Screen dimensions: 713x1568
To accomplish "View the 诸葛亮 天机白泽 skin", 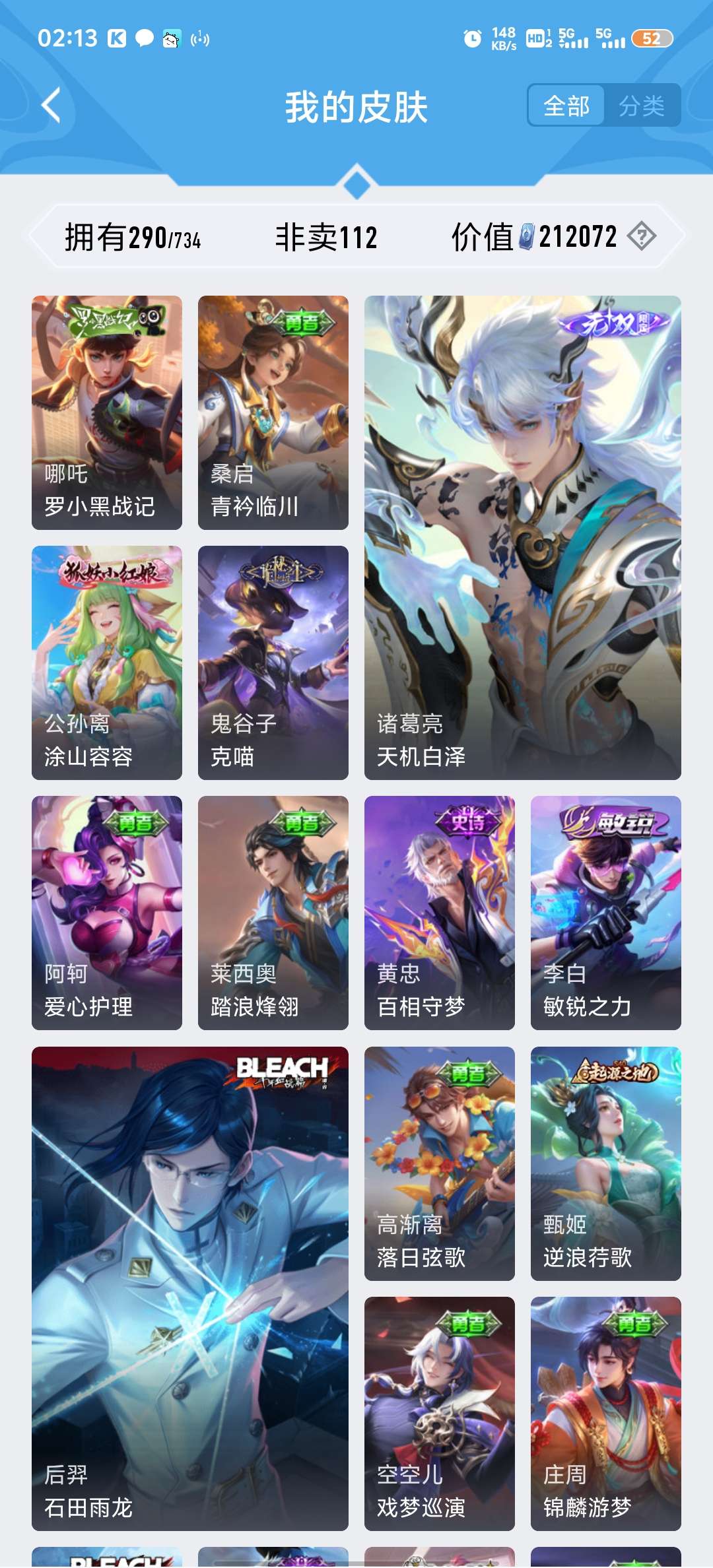I will (x=522, y=538).
